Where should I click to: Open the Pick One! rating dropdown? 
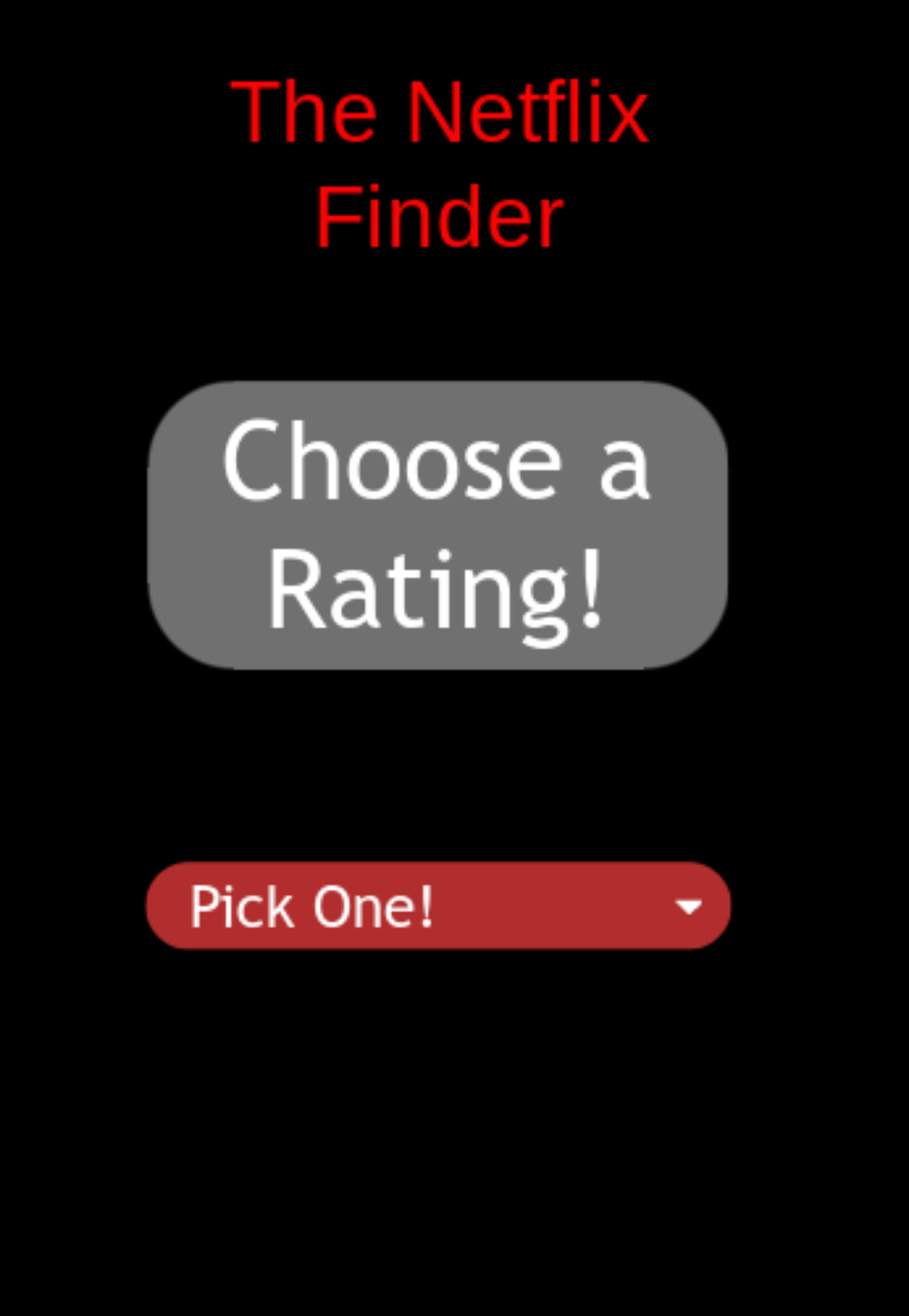click(x=438, y=906)
